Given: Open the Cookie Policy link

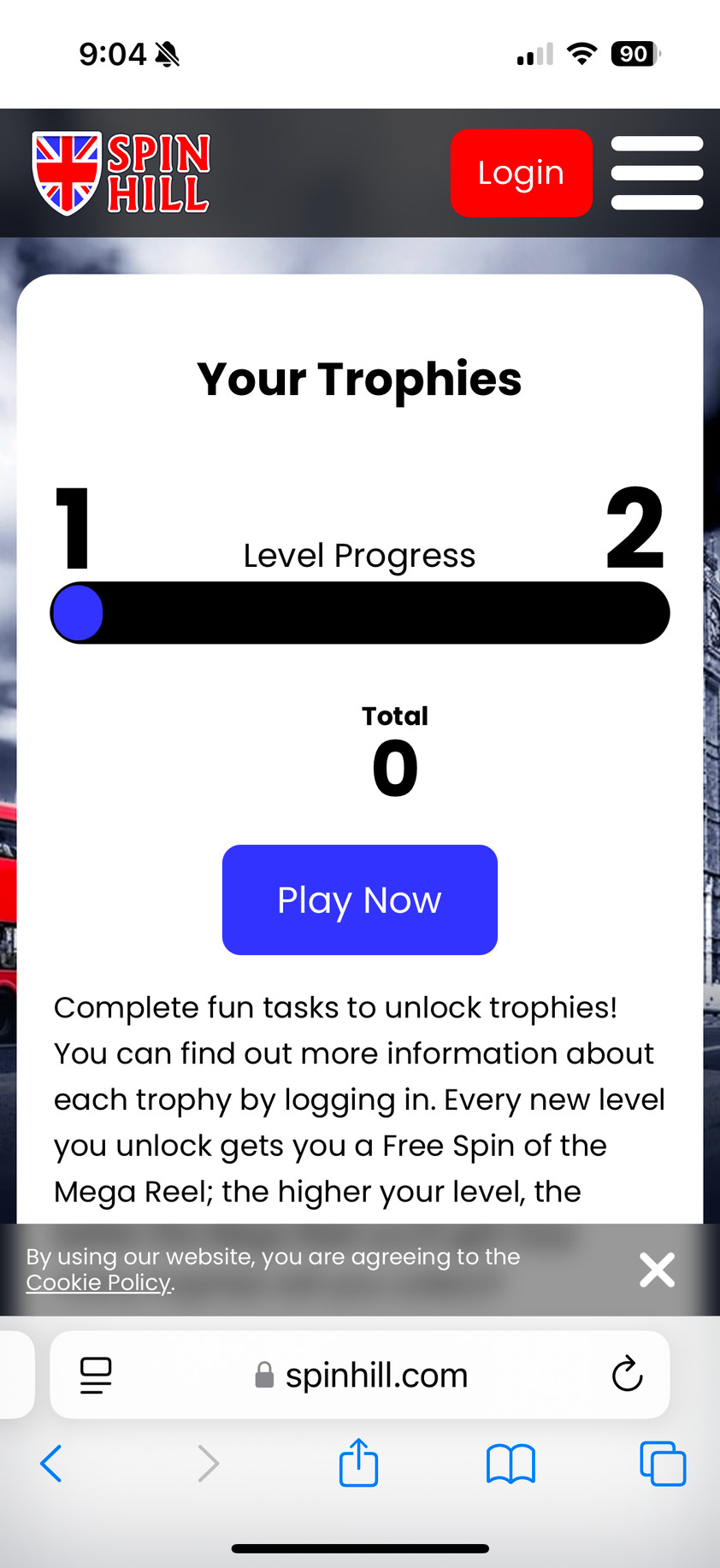Looking at the screenshot, I should 98,1282.
